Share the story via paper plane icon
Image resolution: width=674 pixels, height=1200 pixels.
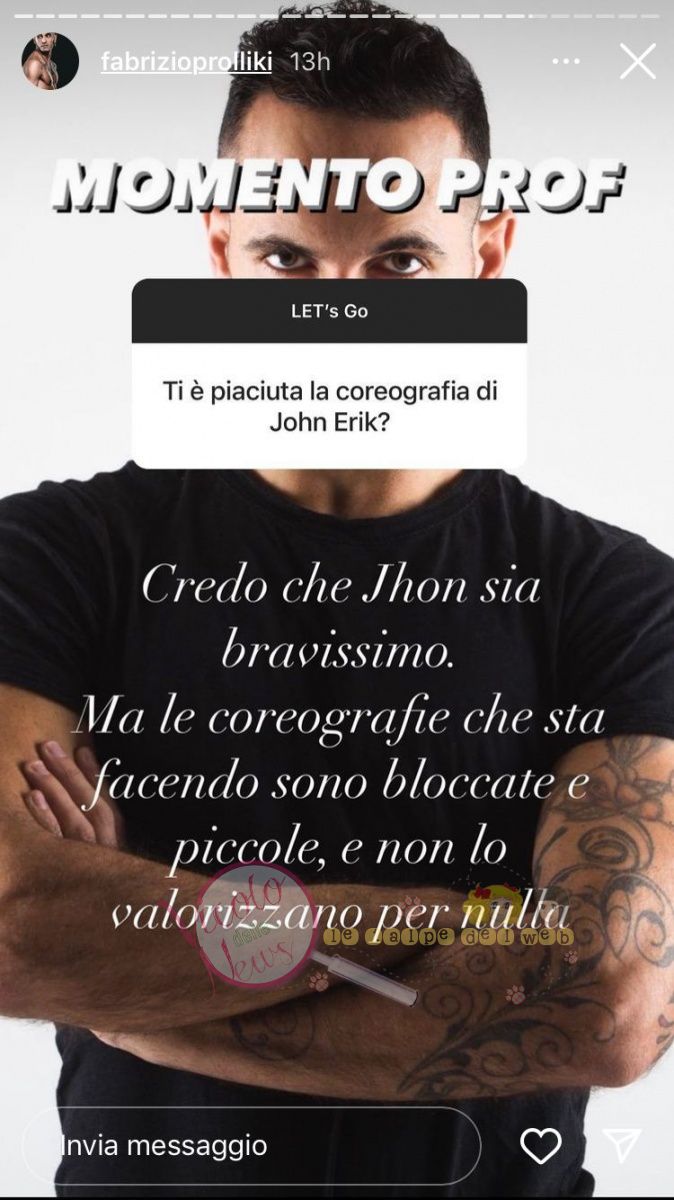pyautogui.click(x=621, y=1146)
